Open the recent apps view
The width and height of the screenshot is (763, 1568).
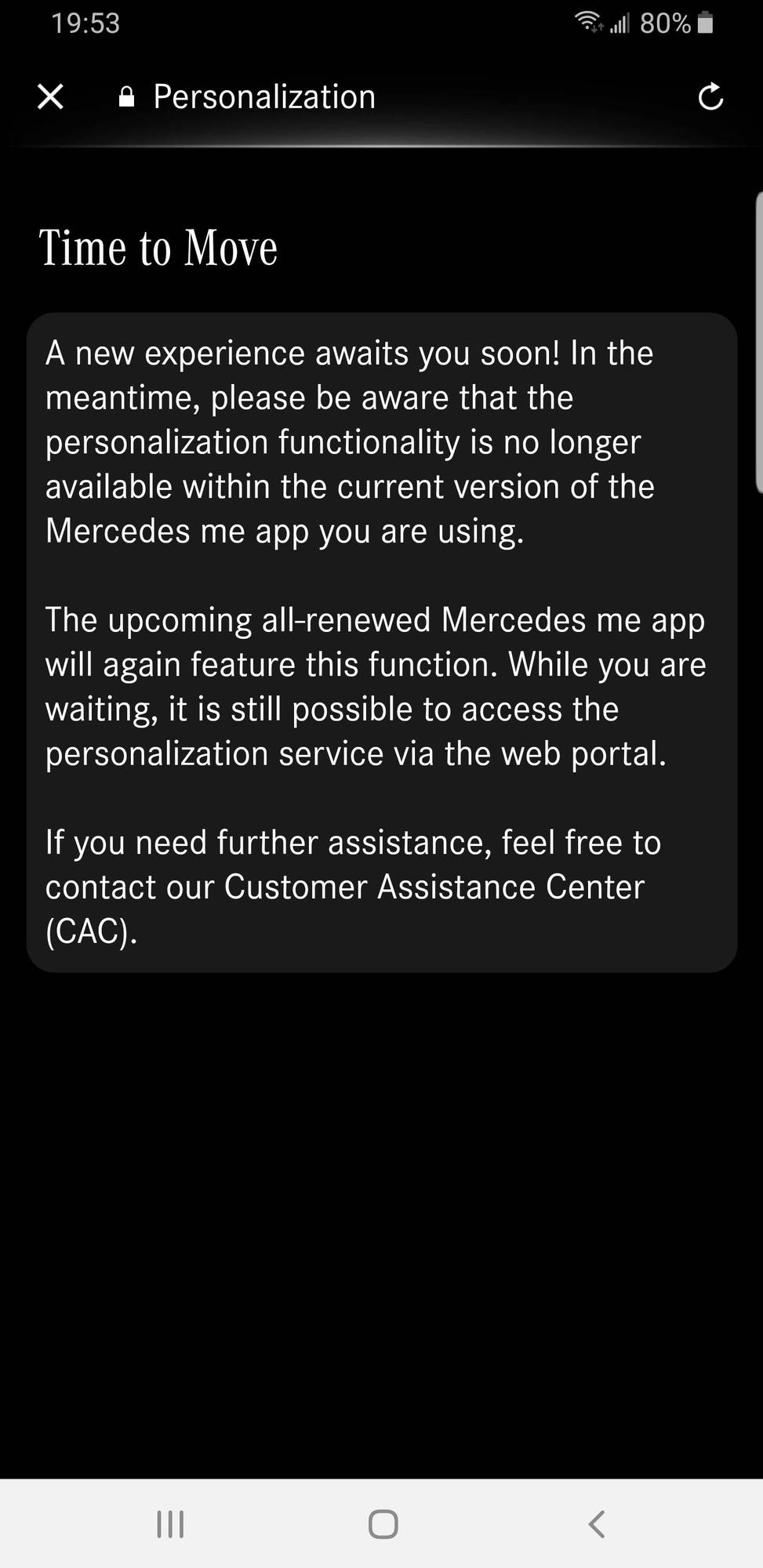click(x=170, y=1524)
